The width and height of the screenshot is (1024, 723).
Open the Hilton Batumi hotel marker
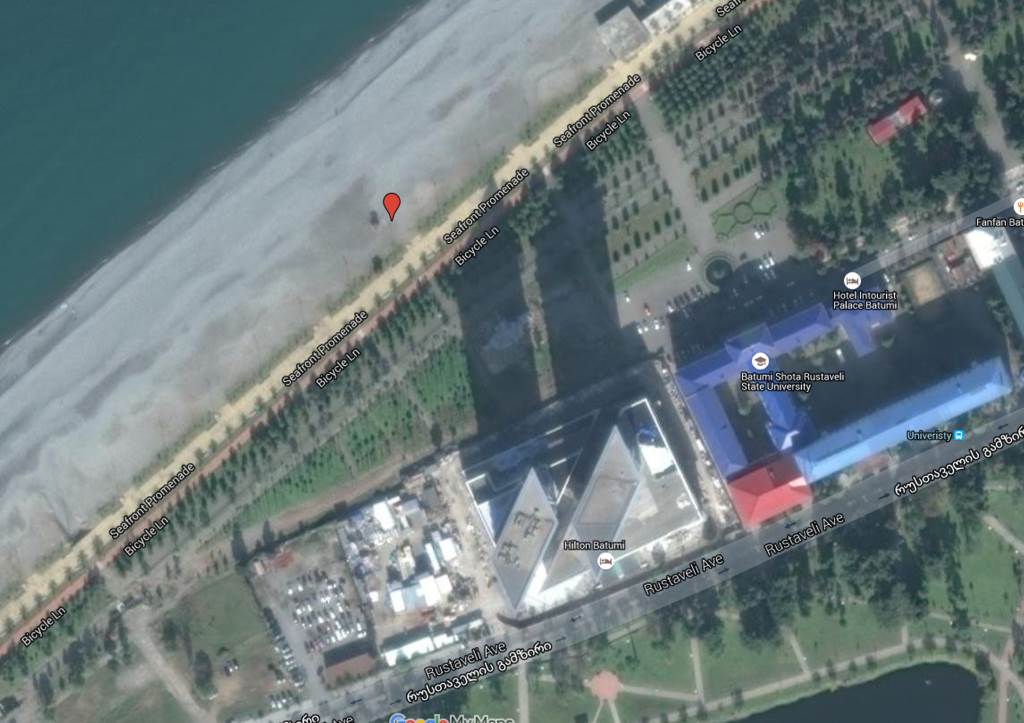[x=606, y=562]
